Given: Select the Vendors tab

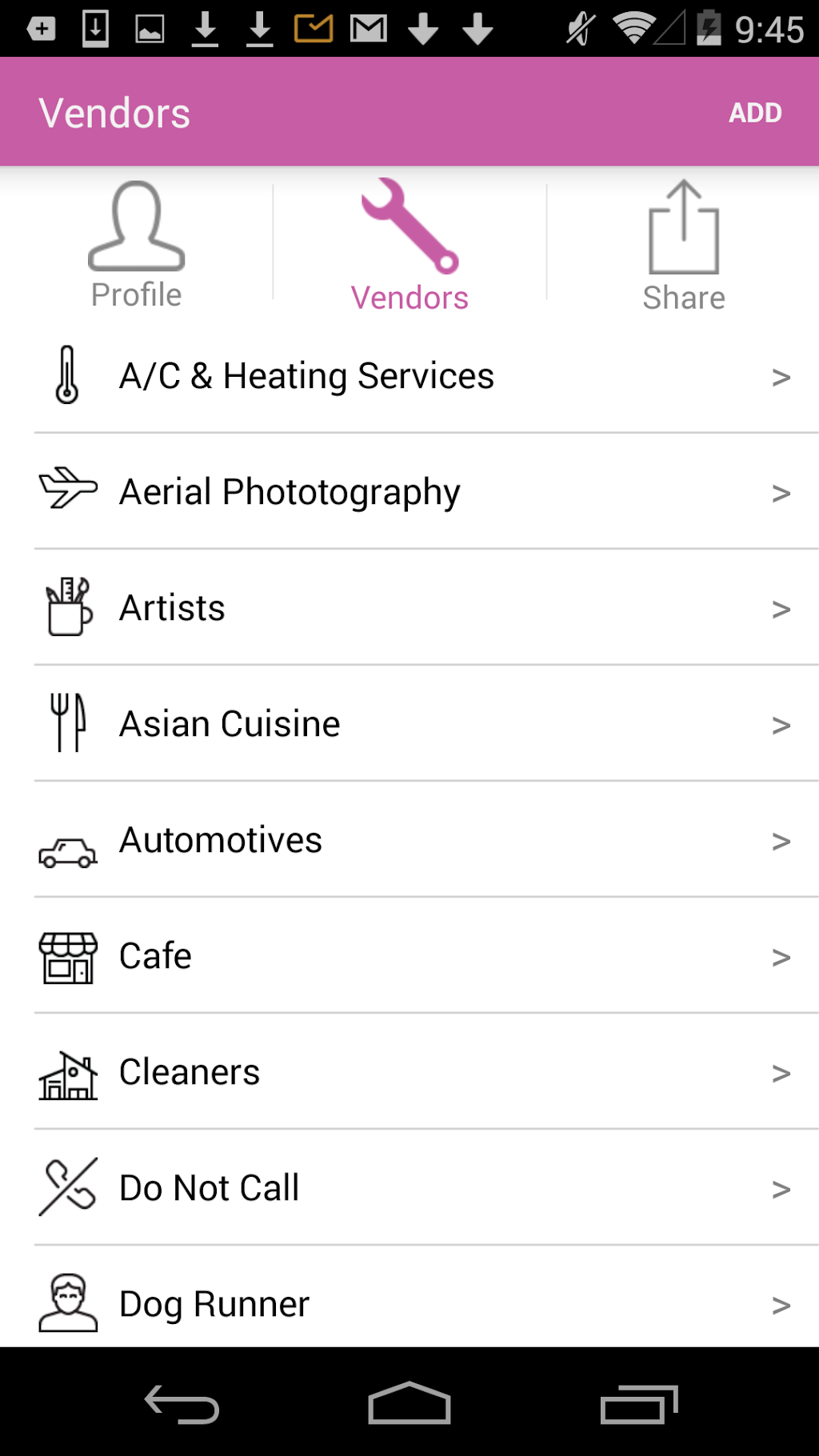Looking at the screenshot, I should tap(409, 246).
